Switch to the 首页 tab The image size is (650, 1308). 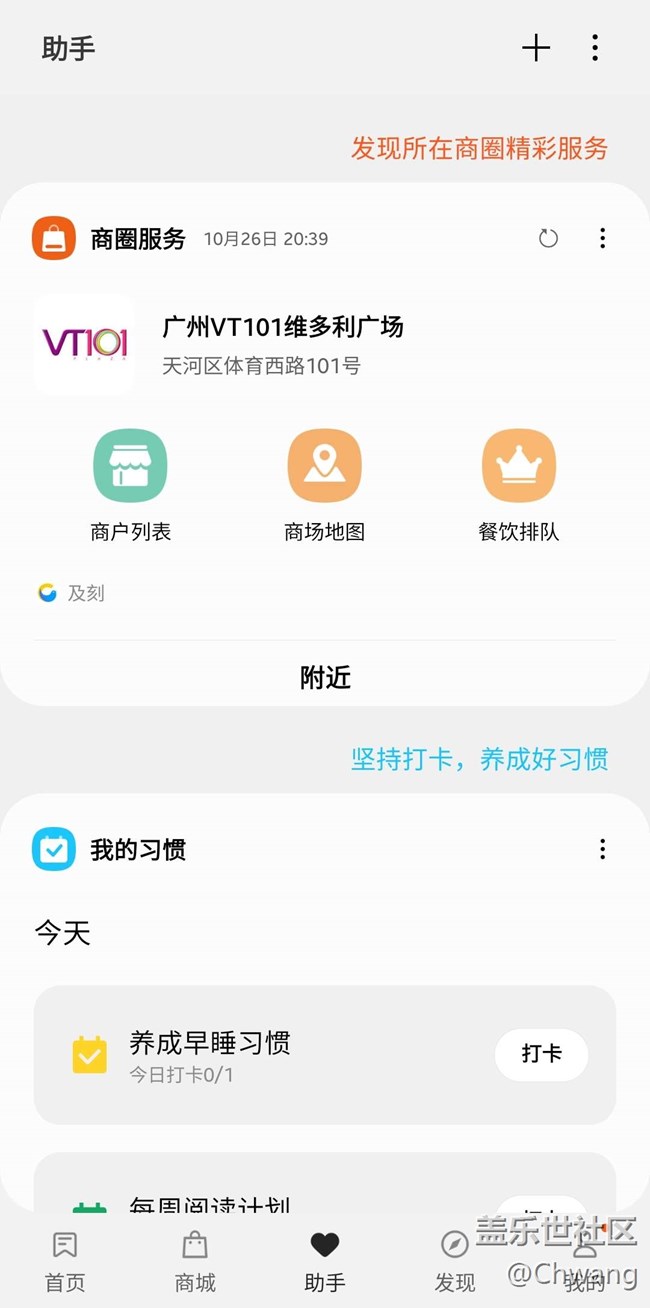(65, 1260)
